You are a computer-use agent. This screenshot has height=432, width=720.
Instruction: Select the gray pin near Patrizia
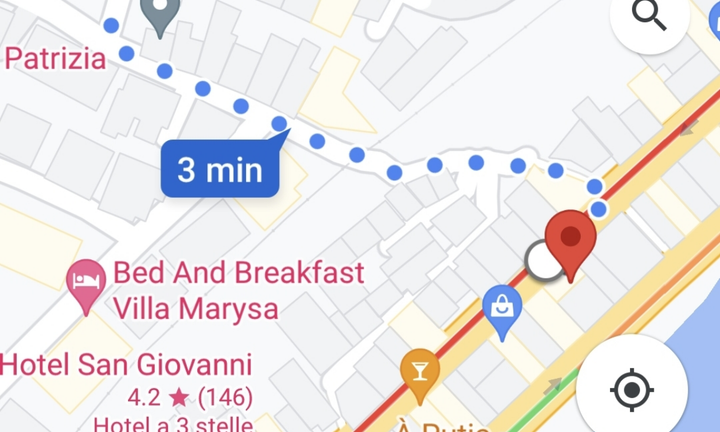coord(159,14)
